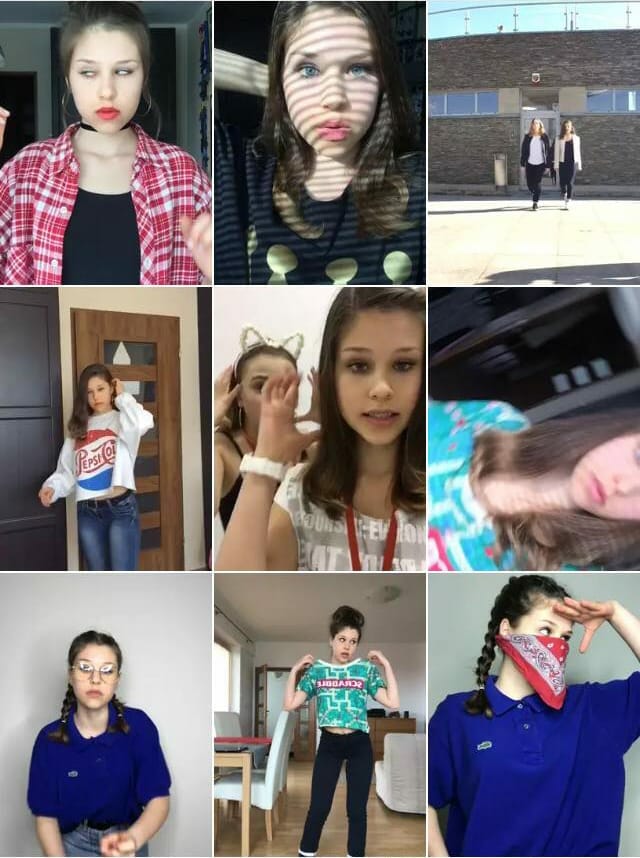The image size is (640, 858).
Task: Play the green Scrabble t-shirt video
Action: click(x=319, y=715)
